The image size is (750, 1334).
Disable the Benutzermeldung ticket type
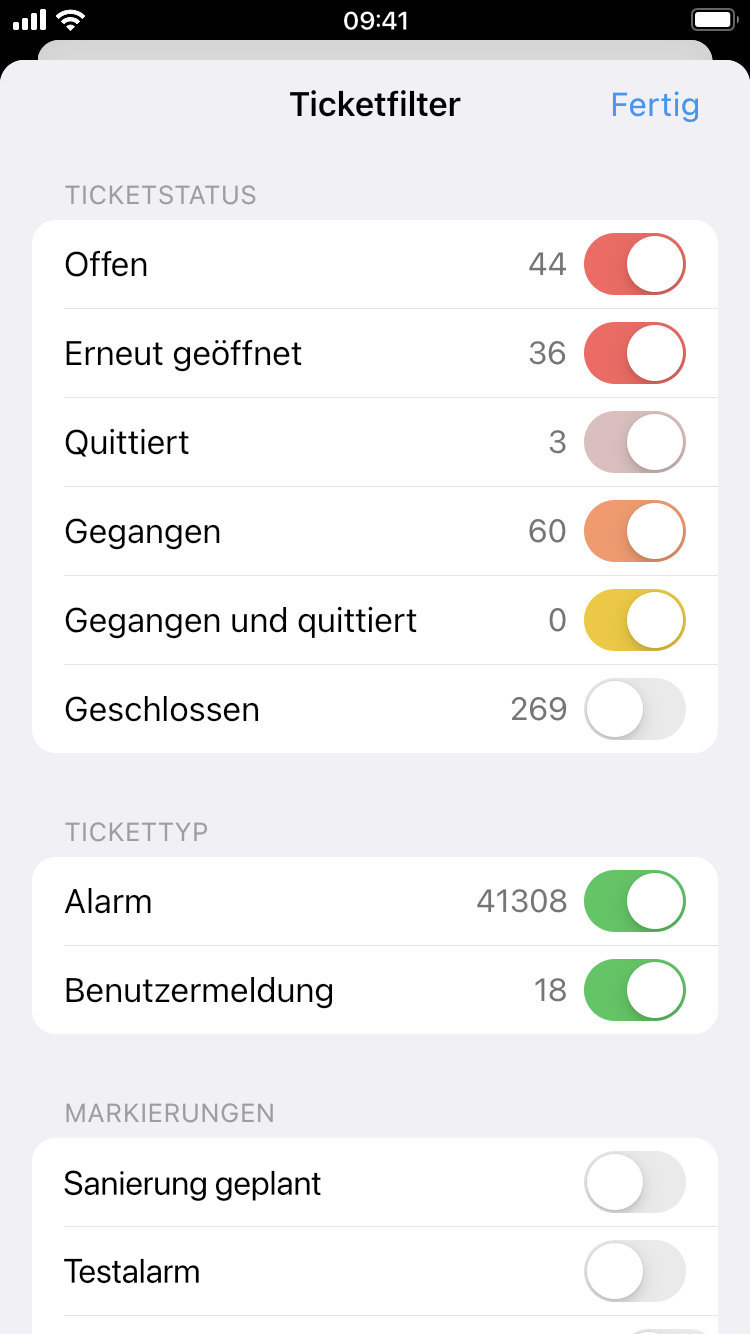[635, 990]
